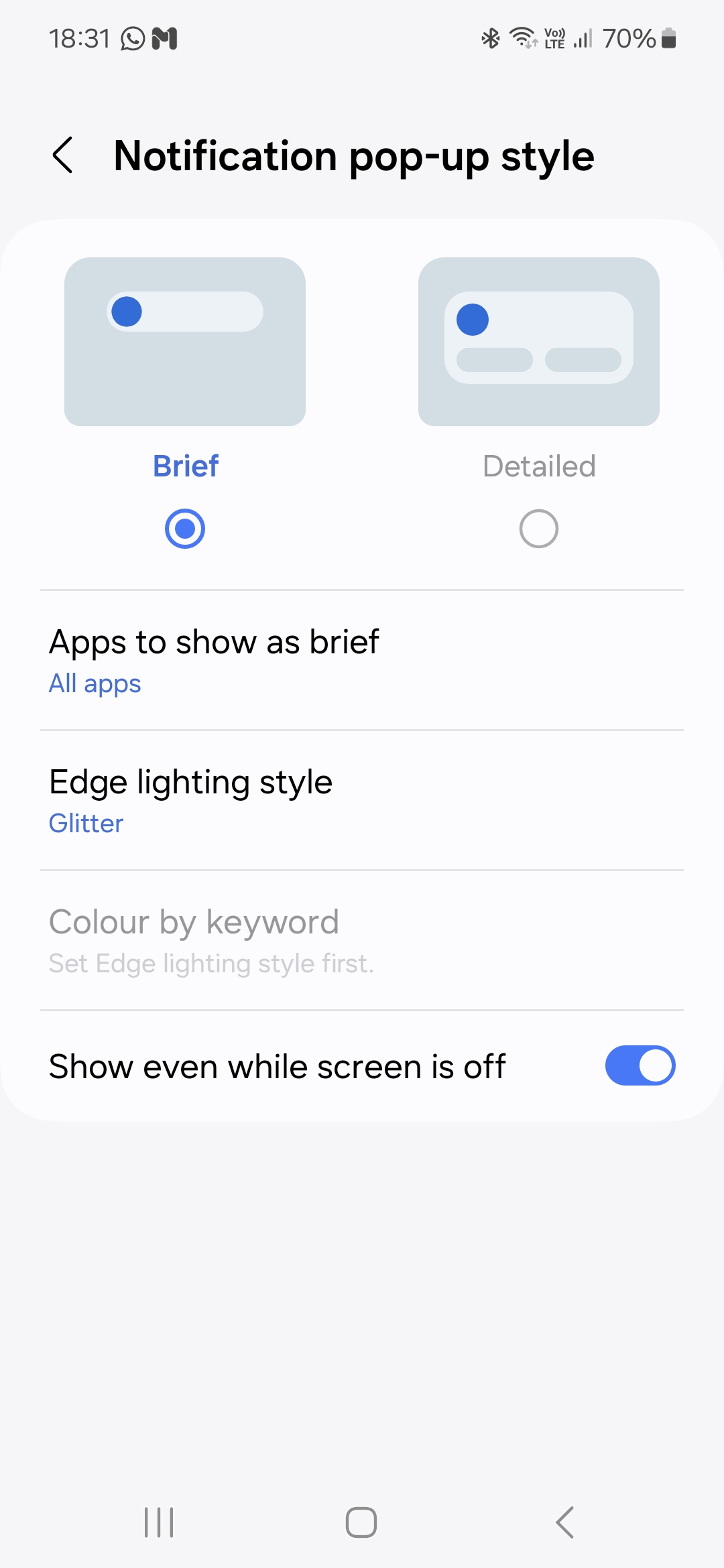Tap the All apps link
Image resolution: width=724 pixels, height=1568 pixels.
click(94, 683)
